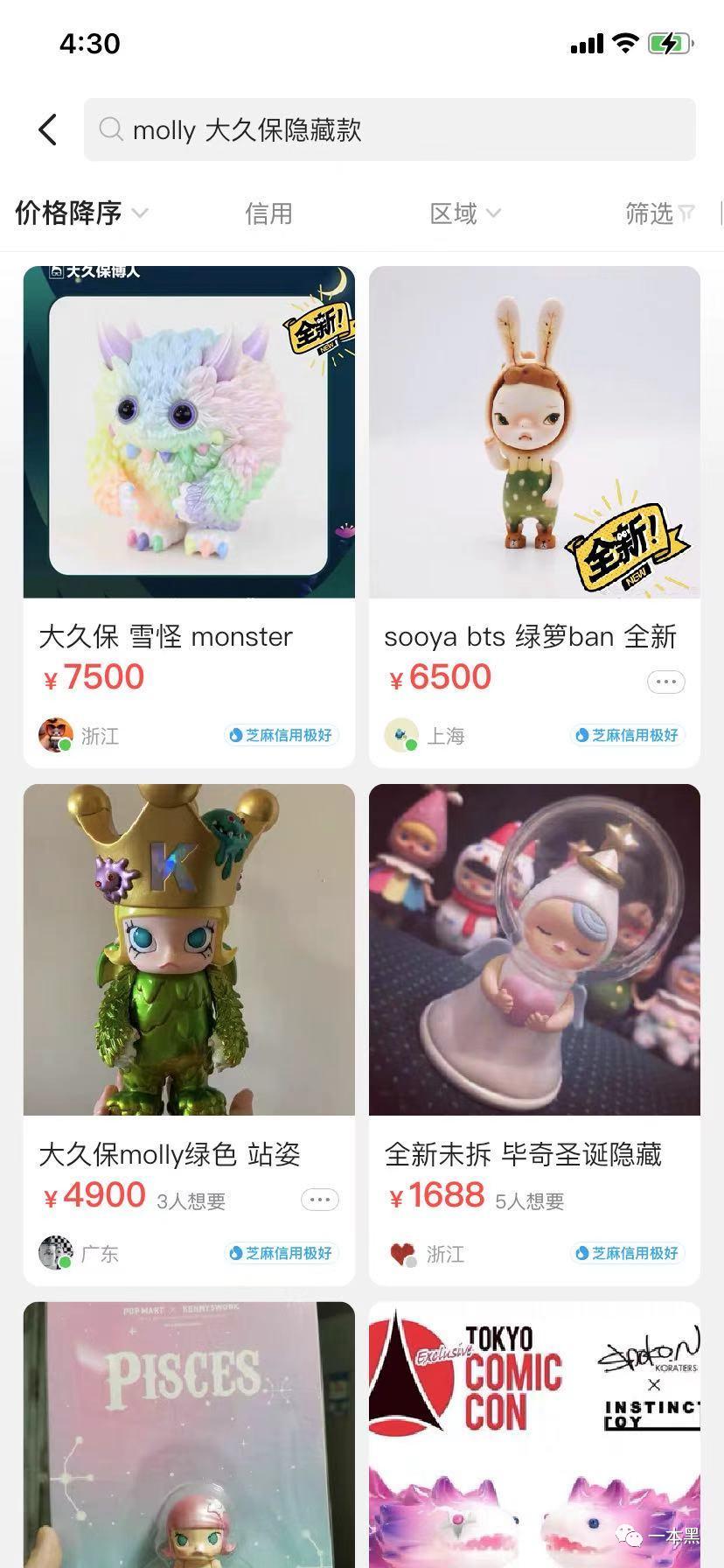This screenshot has height=1568, width=724.
Task: Tap the search box with molly 大久保隐藏款
Action: (x=389, y=129)
